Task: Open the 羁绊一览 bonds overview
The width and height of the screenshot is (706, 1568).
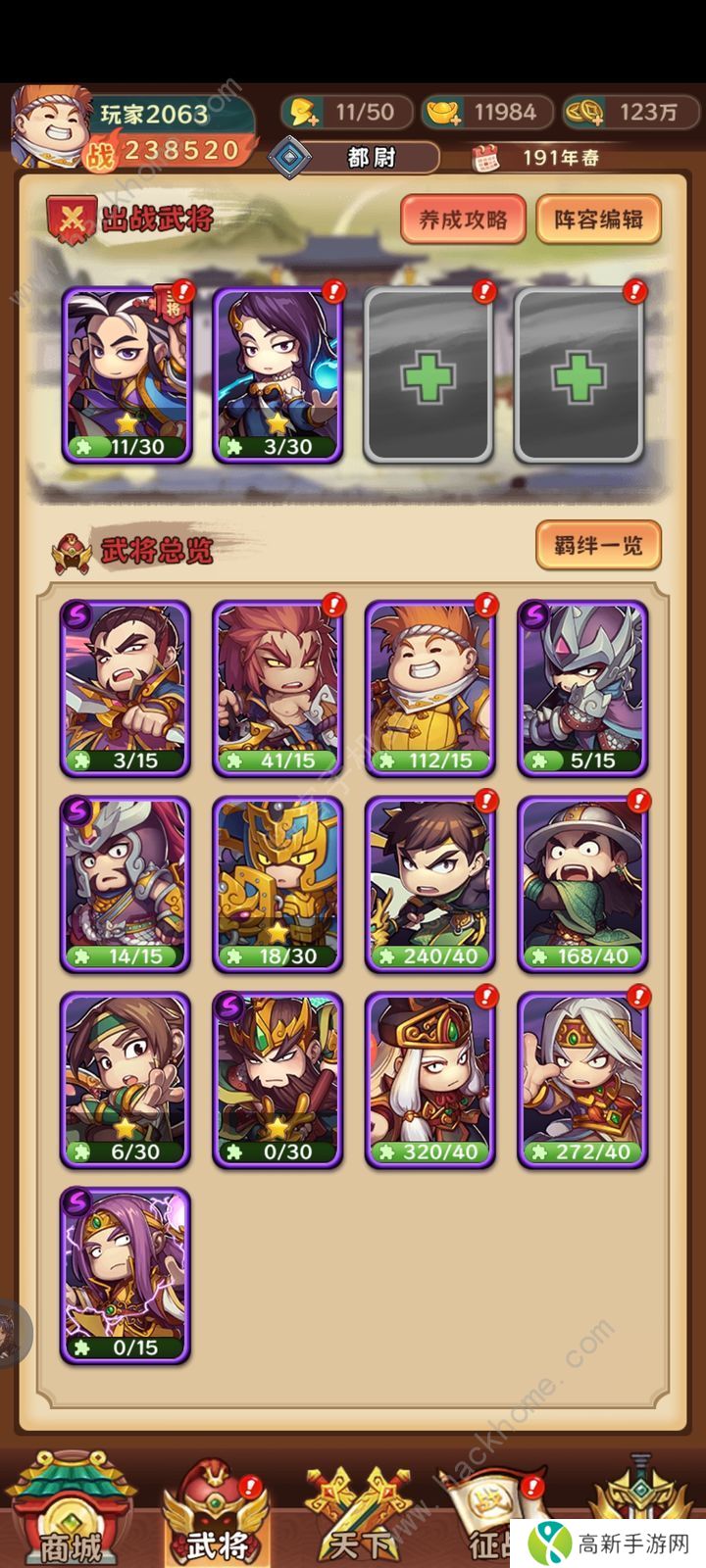Action: coord(598,546)
